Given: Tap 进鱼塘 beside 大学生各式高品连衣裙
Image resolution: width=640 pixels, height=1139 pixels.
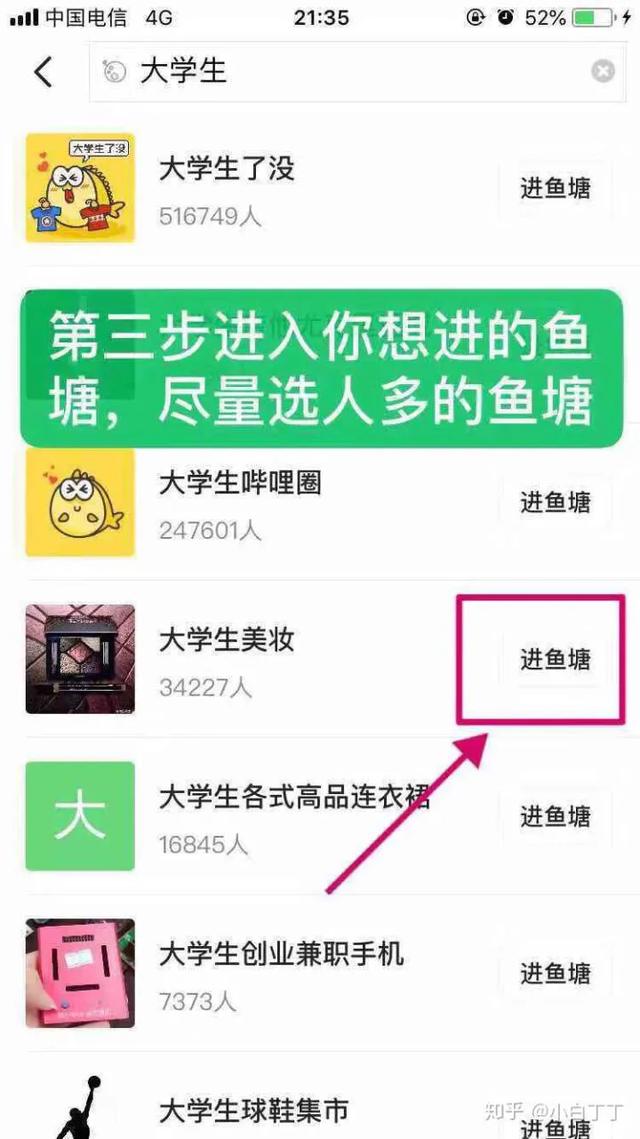Looking at the screenshot, I should (555, 816).
